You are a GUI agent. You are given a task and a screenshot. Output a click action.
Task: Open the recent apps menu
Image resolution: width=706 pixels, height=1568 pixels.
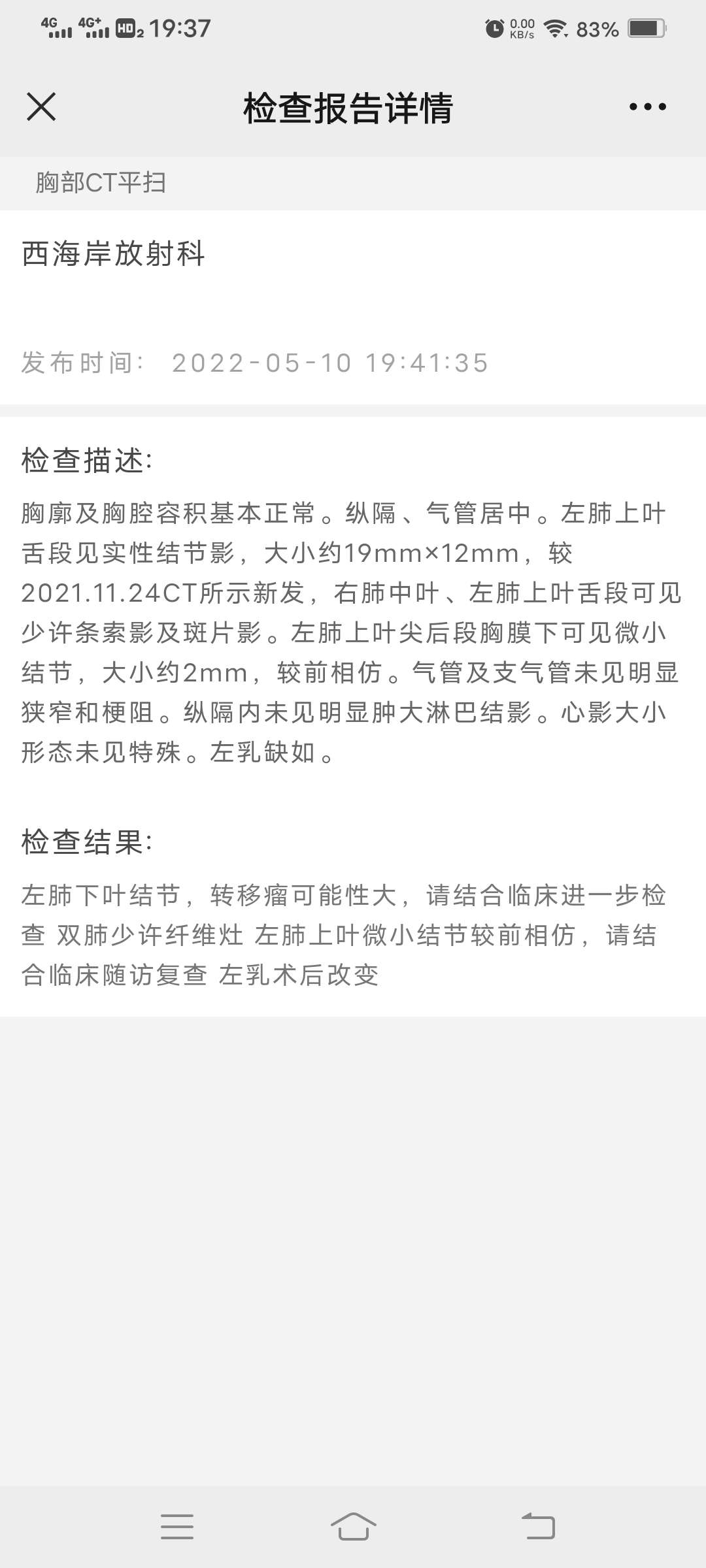pyautogui.click(x=177, y=1527)
